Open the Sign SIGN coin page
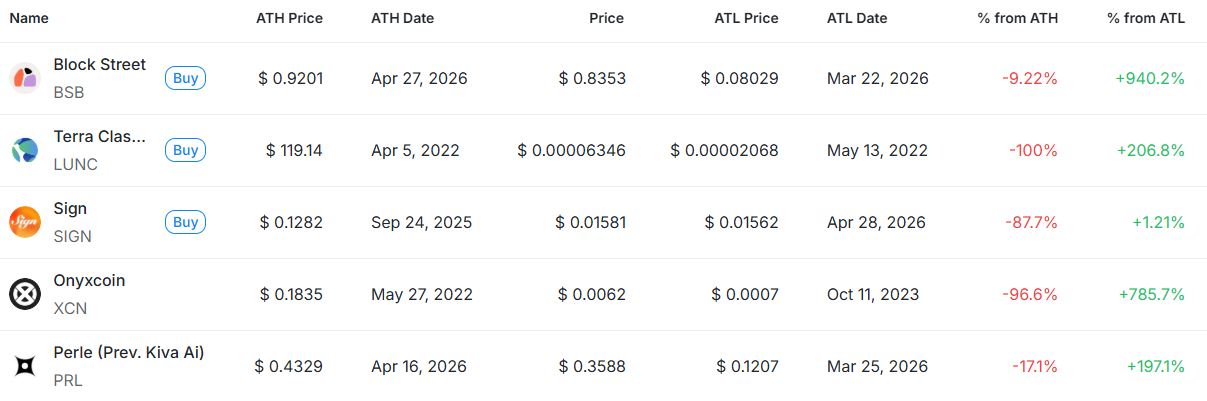 coord(70,209)
